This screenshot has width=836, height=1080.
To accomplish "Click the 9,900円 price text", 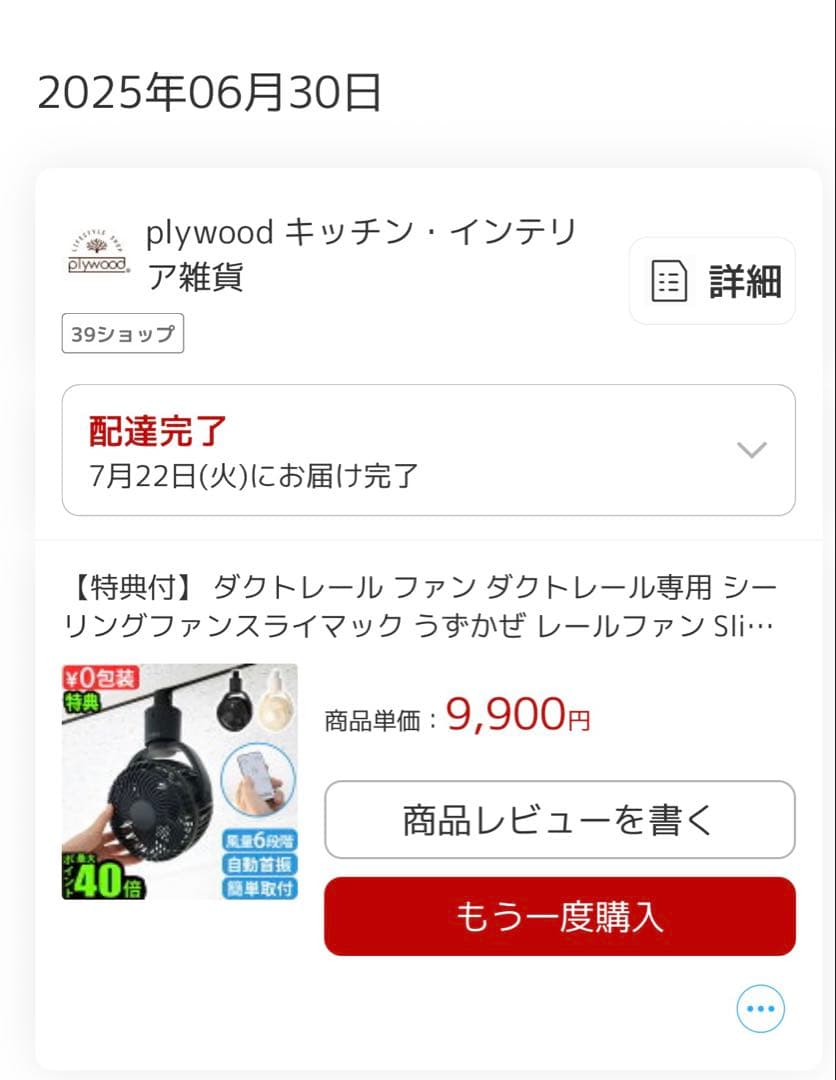I will [x=516, y=716].
